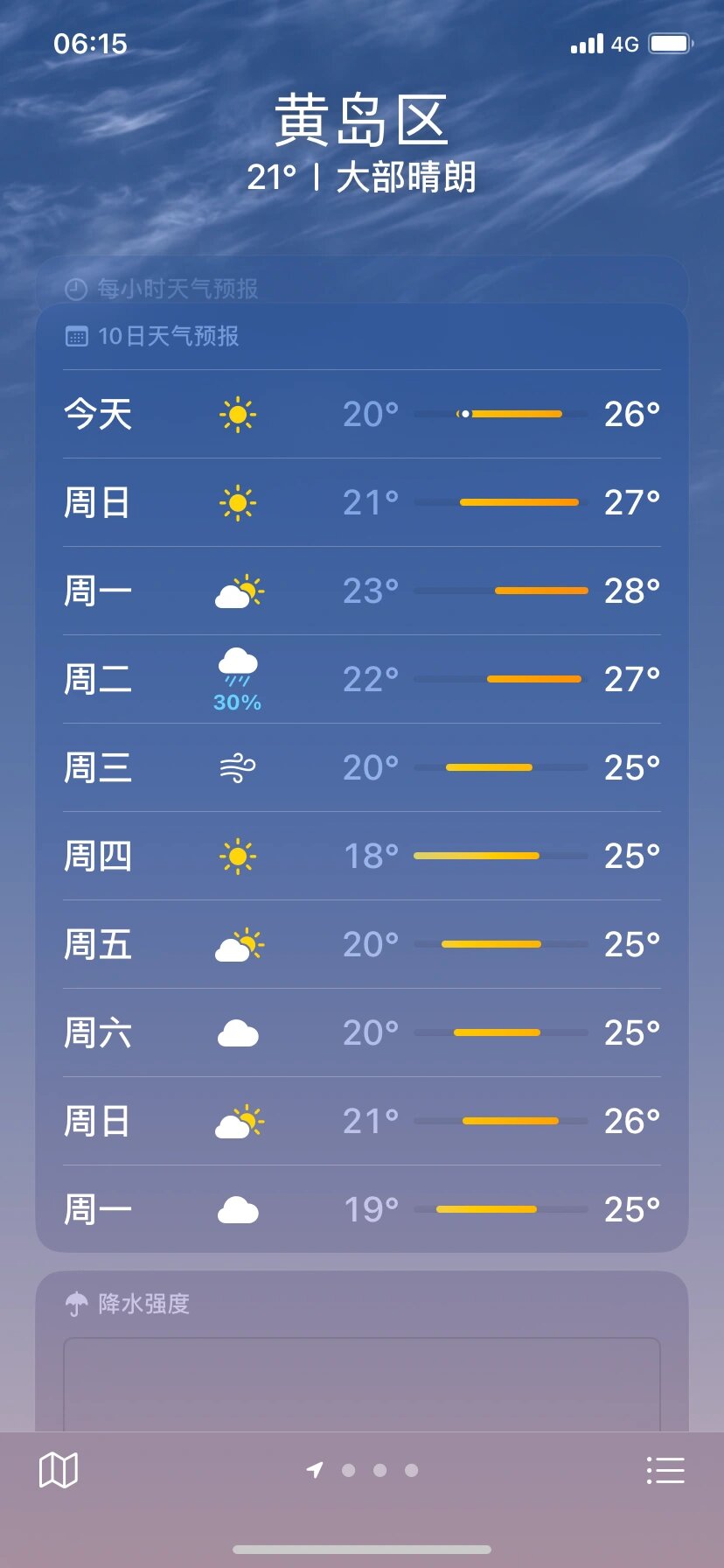Tap the temperature range bar for 周日
This screenshot has width=724, height=1568.
pos(518,501)
